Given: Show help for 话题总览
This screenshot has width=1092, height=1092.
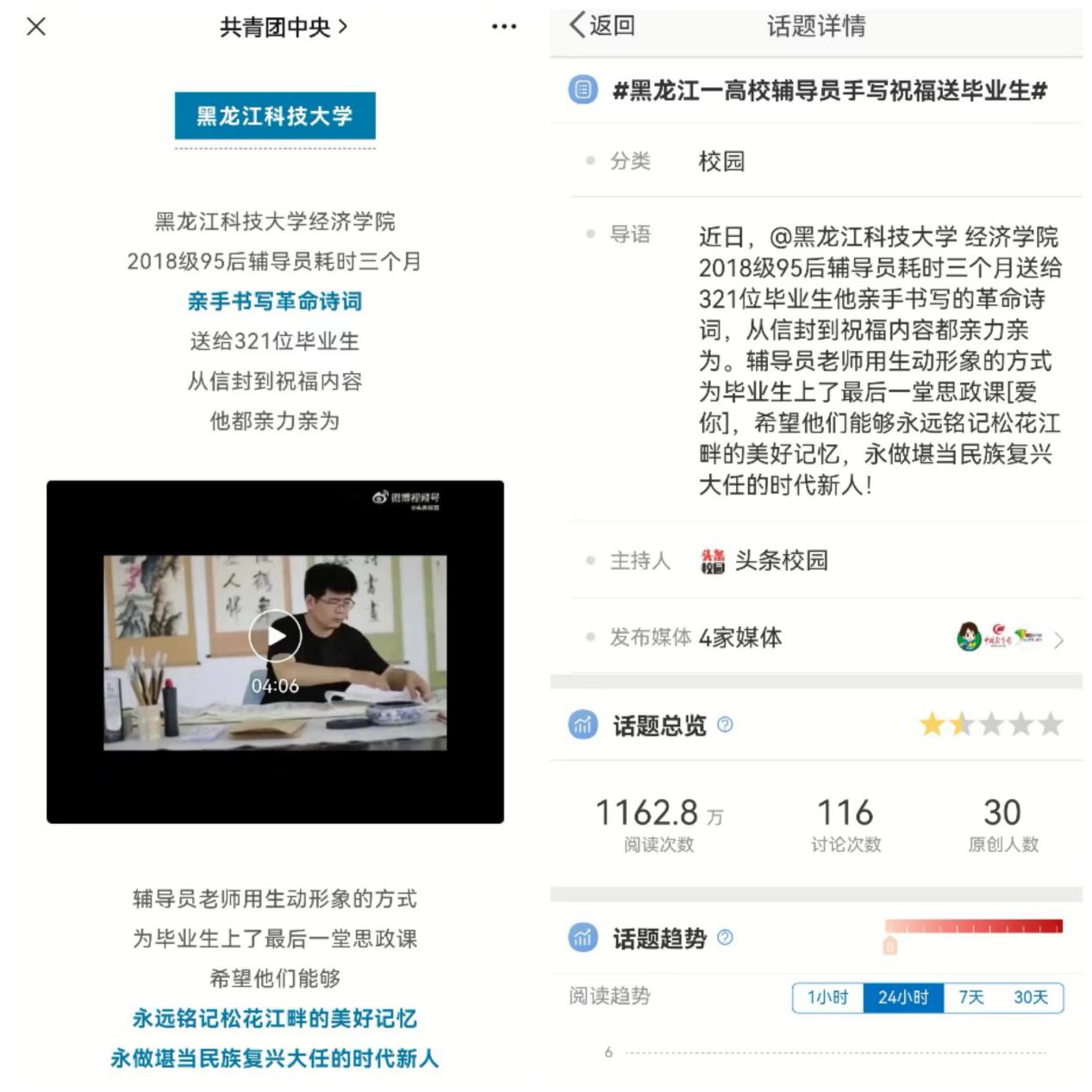Looking at the screenshot, I should [x=725, y=725].
